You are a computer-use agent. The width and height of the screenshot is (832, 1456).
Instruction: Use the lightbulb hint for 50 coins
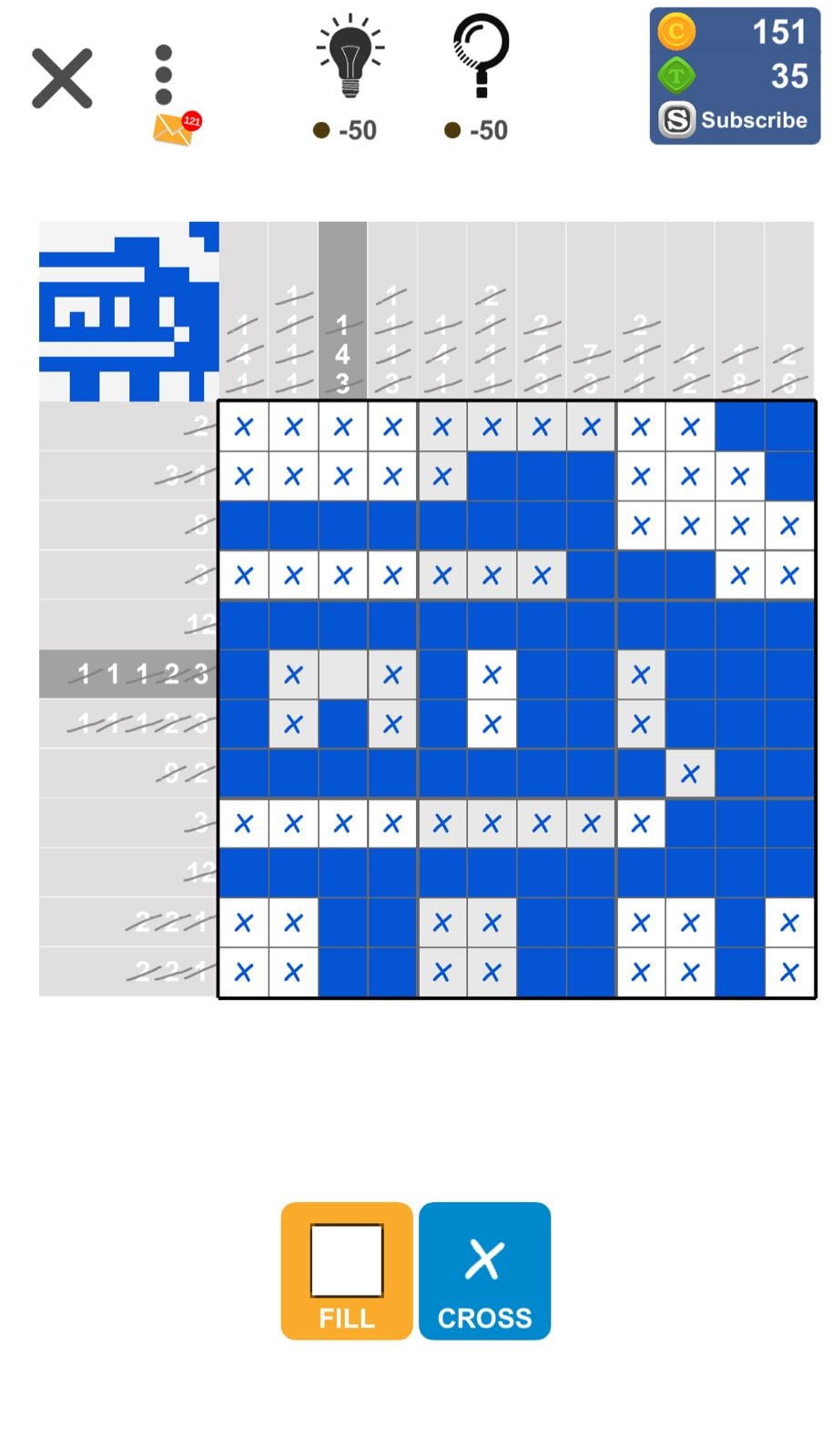point(350,59)
